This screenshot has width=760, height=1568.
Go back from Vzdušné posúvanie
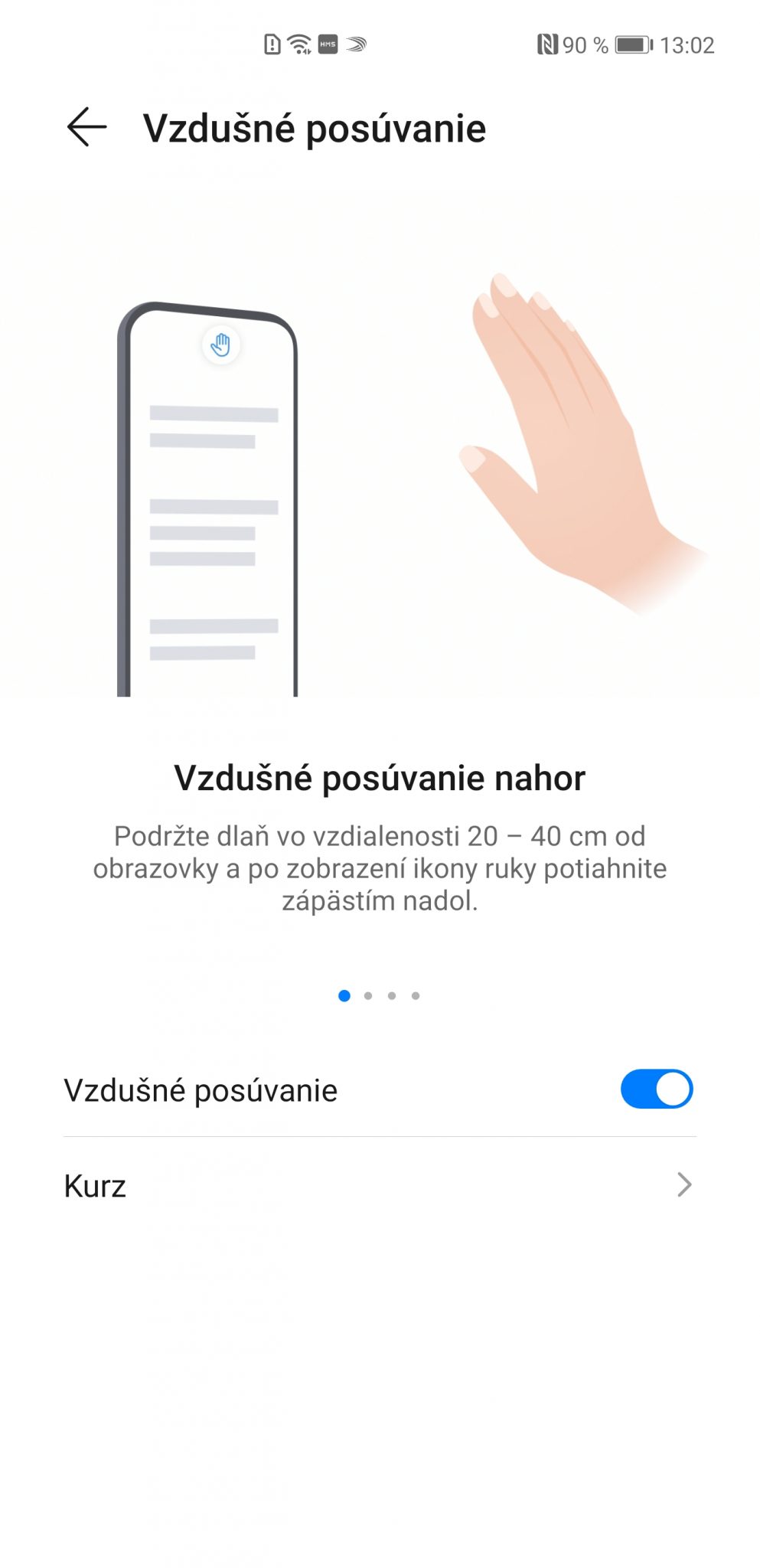86,127
